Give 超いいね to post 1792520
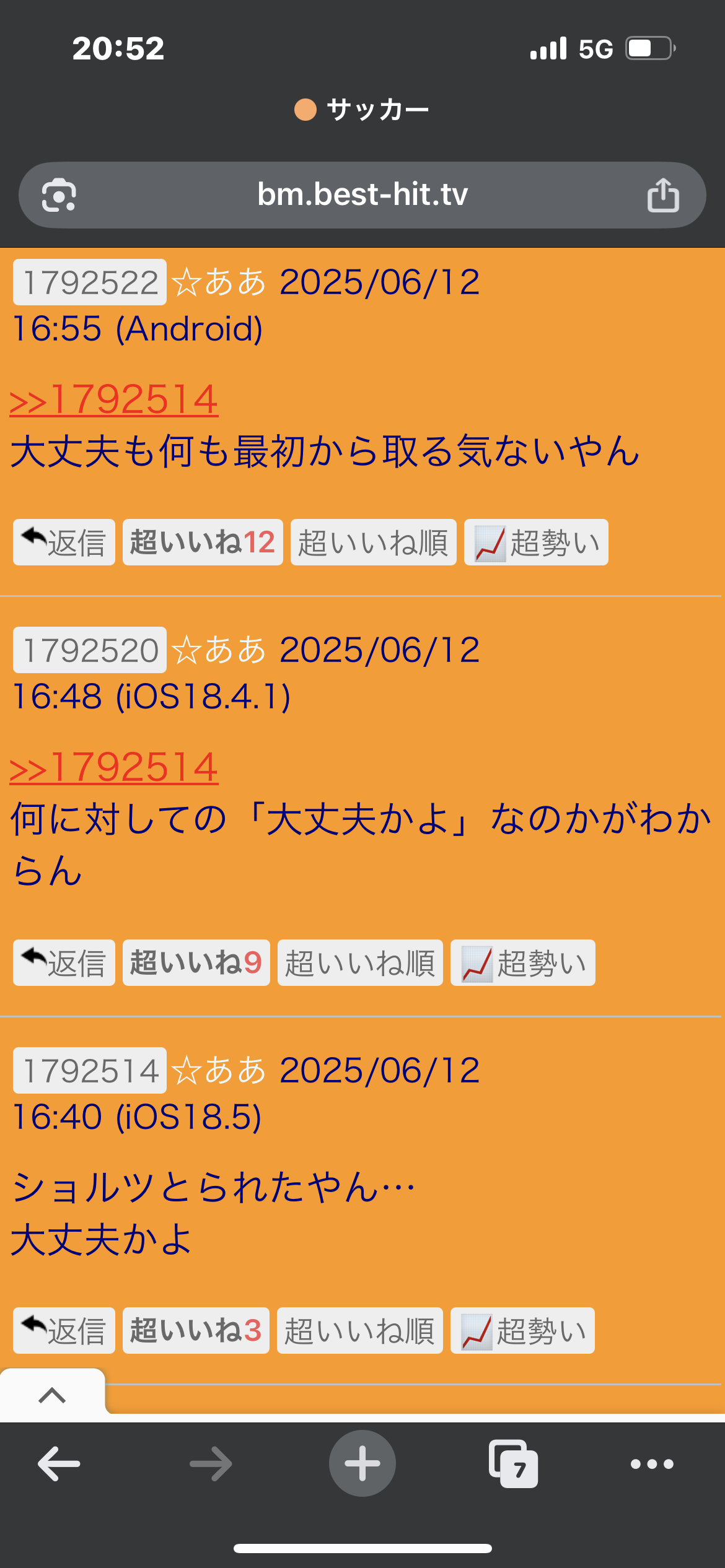The height and width of the screenshot is (1568, 725). point(196,963)
